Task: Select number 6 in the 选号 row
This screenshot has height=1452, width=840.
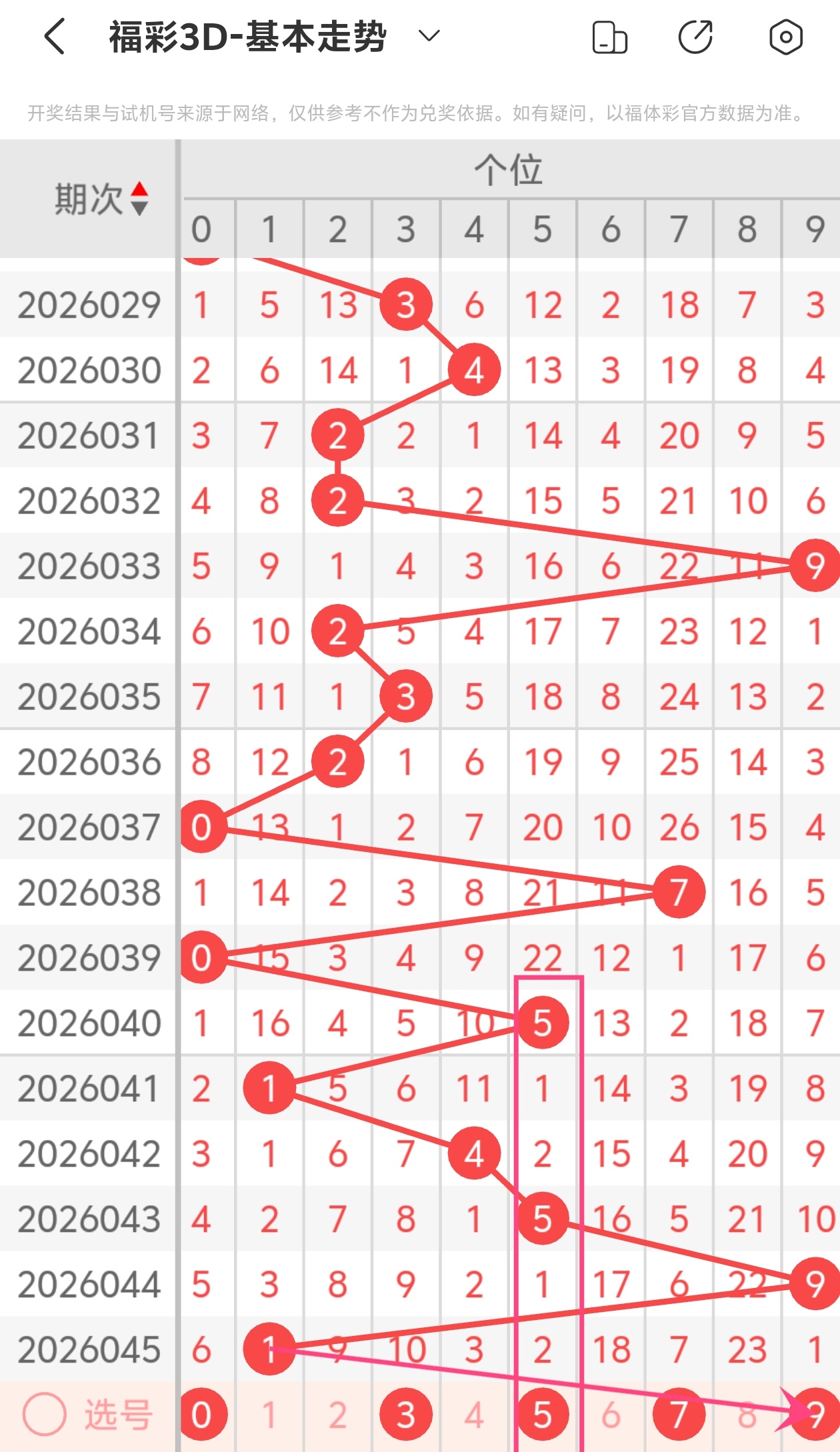Action: point(611,1415)
